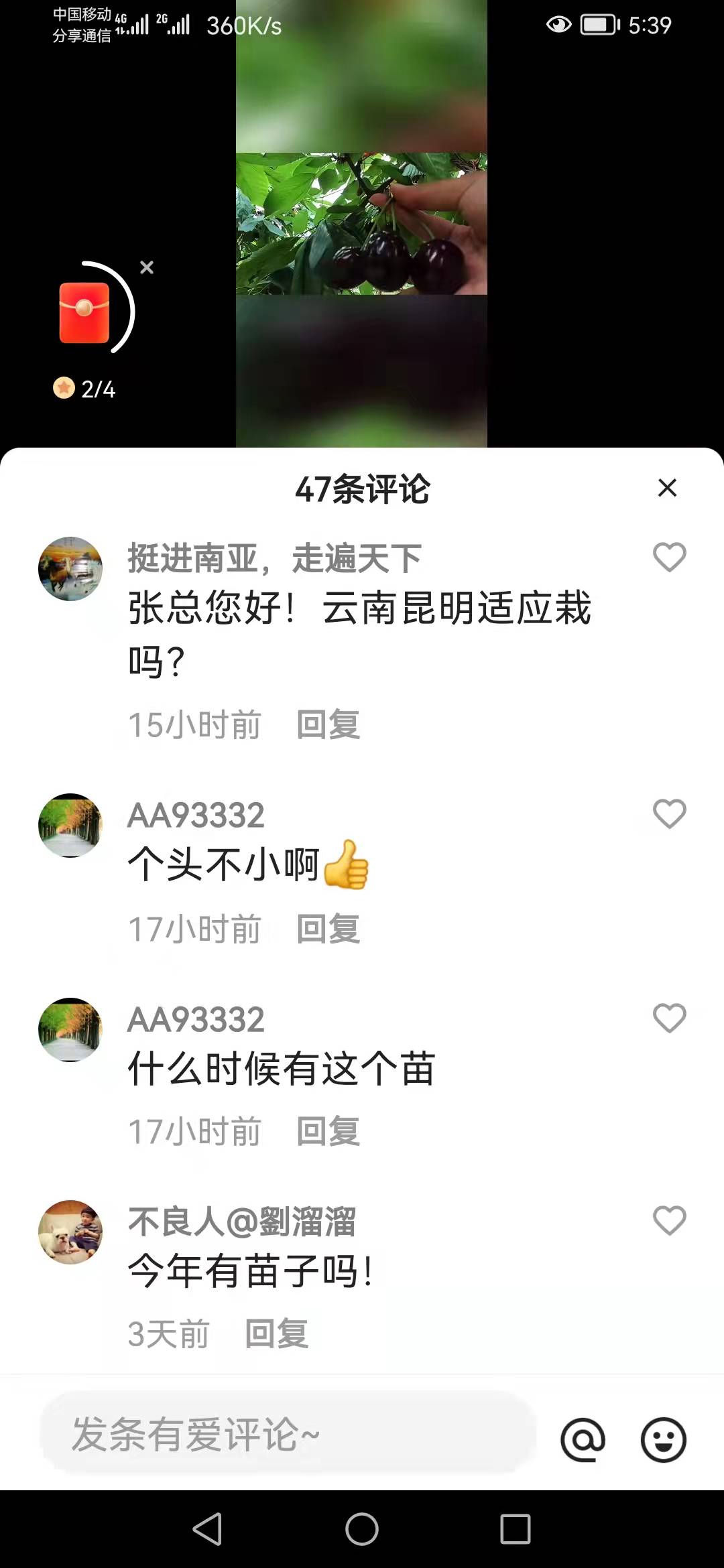The height and width of the screenshot is (1568, 724).
Task: Focus the 发条有爱评论 comment input
Action: (x=288, y=1434)
